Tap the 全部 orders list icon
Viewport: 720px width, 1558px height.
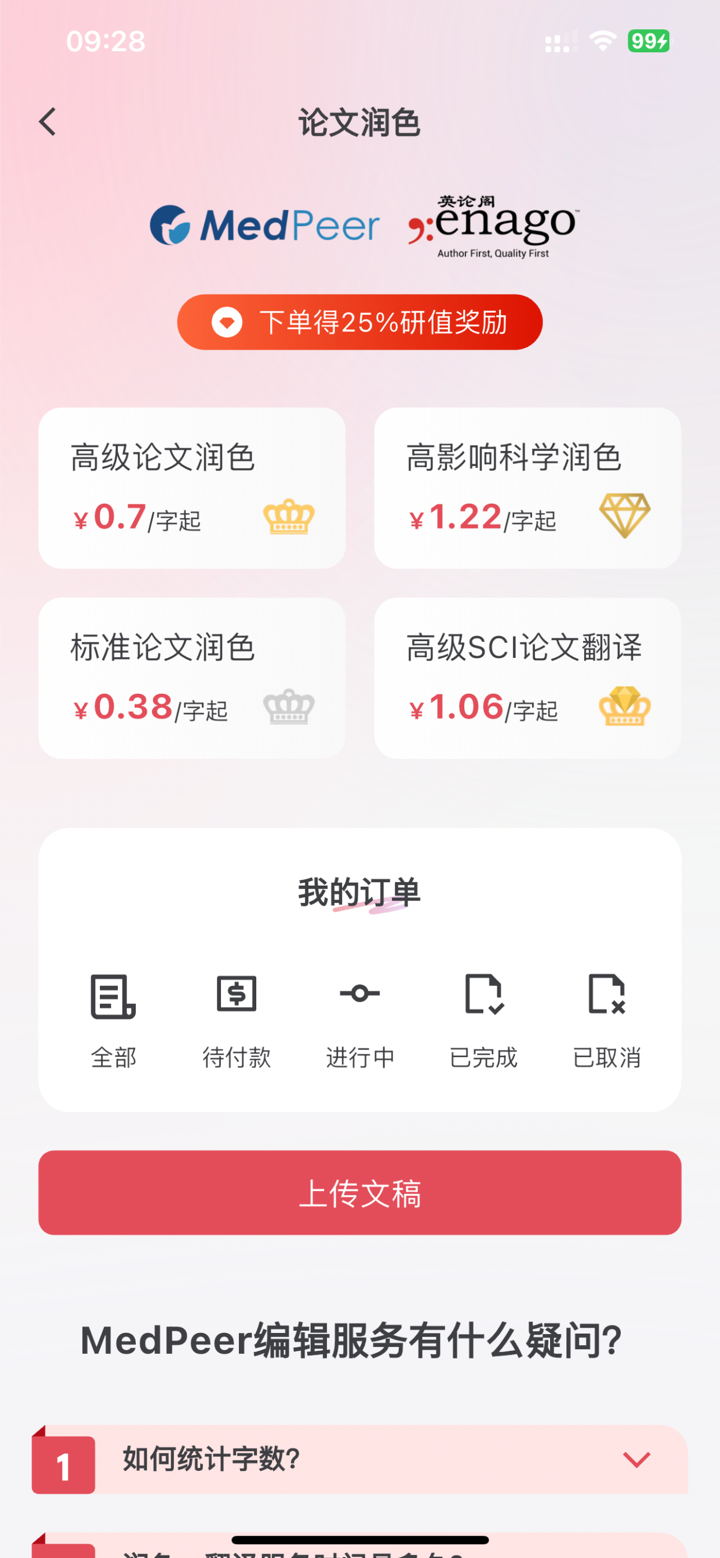pyautogui.click(x=112, y=995)
